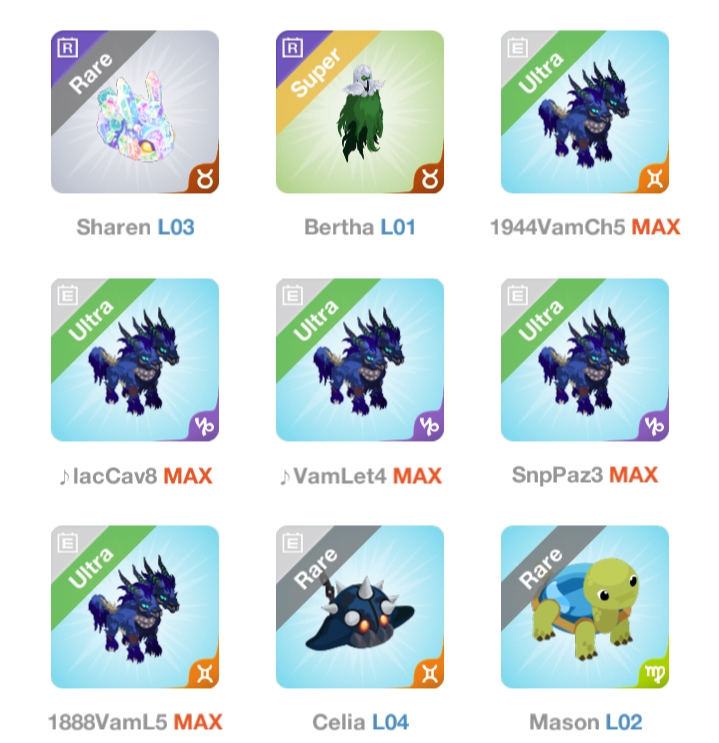This screenshot has height=743, width=719.
Task: Open the SnpPaz3 MAX creature tile
Action: (585, 360)
